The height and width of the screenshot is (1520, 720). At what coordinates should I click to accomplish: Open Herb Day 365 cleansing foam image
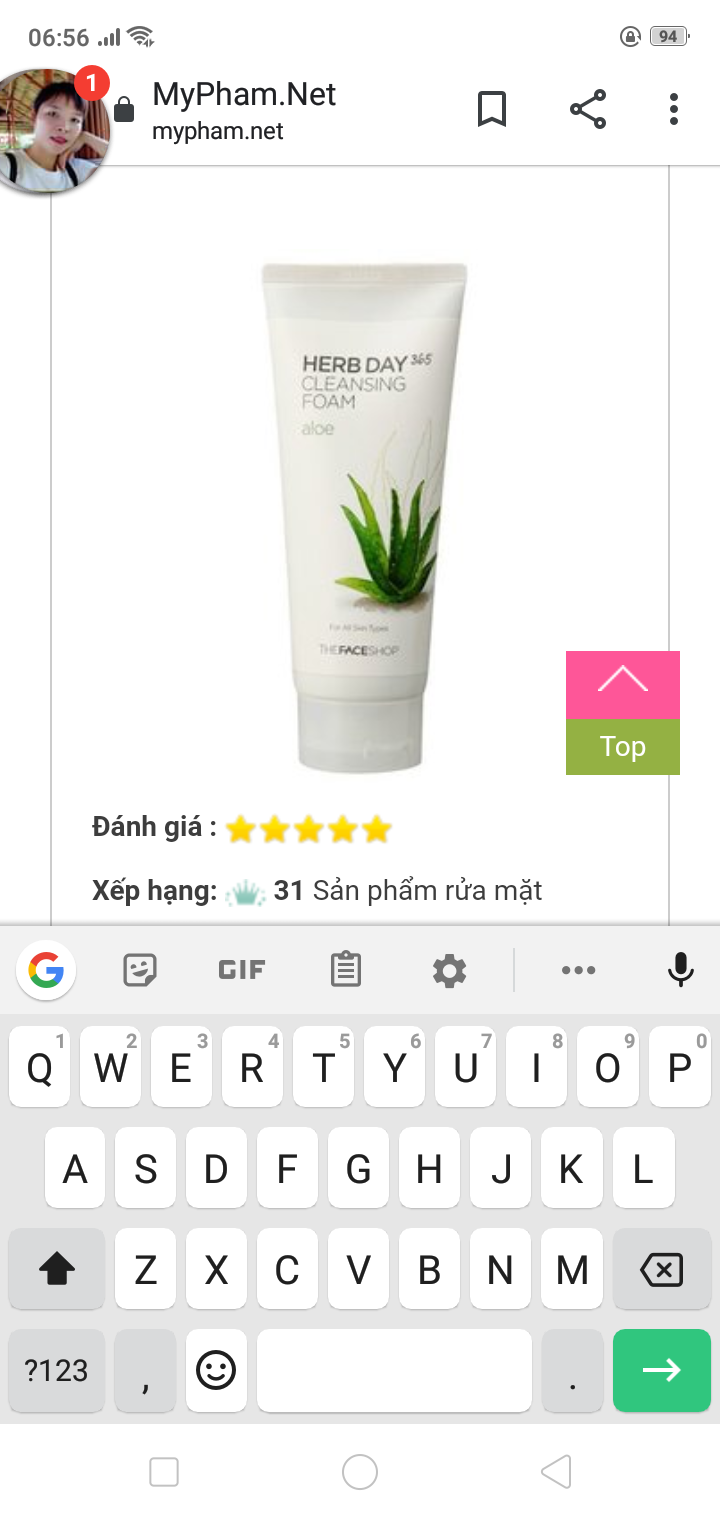click(363, 515)
